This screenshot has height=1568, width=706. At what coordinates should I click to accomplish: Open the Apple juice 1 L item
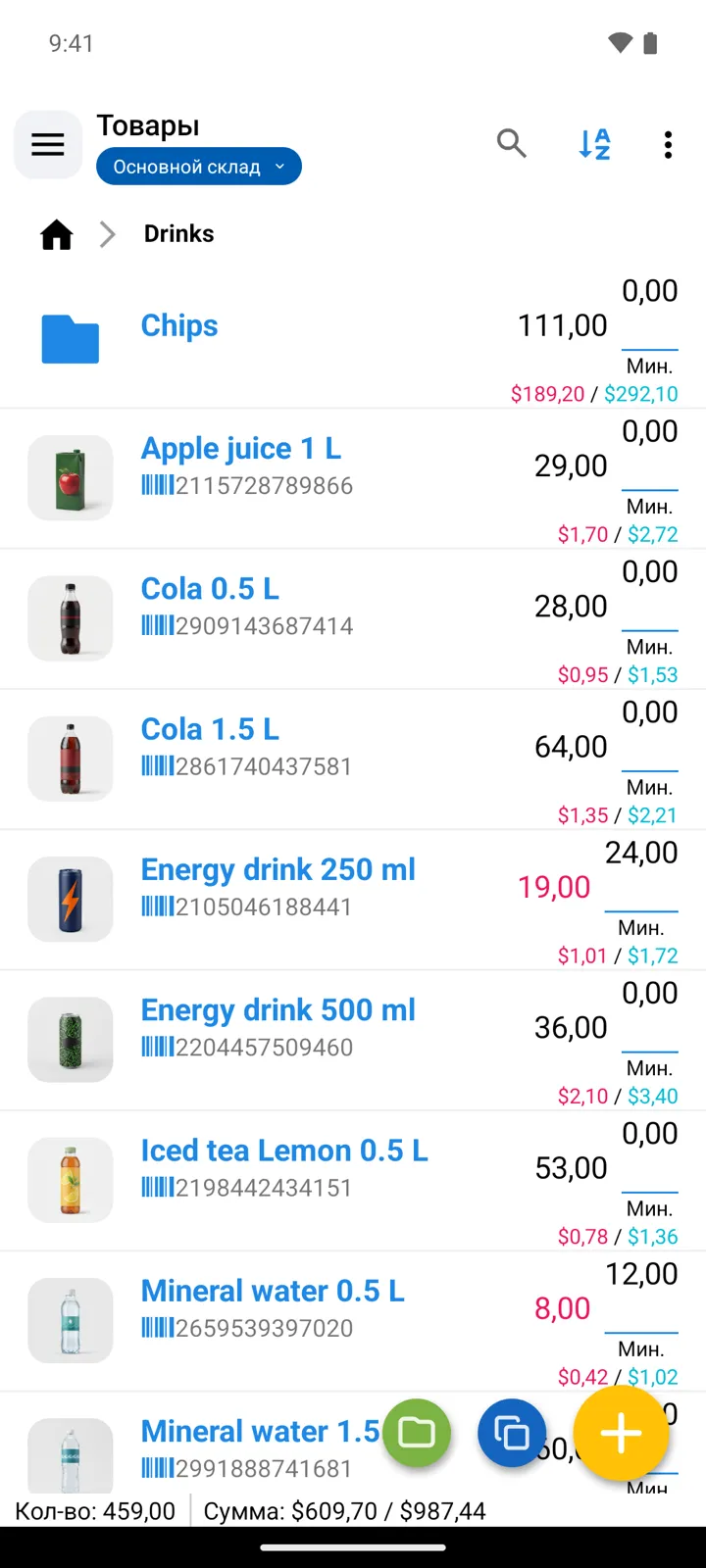(x=353, y=478)
